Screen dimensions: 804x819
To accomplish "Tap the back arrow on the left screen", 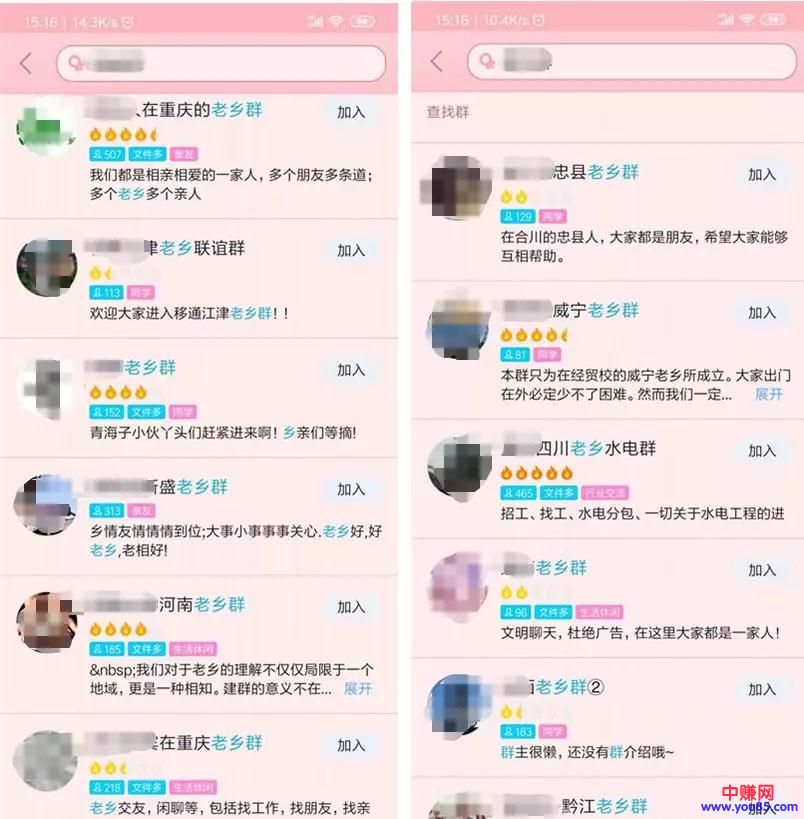I will [26, 62].
